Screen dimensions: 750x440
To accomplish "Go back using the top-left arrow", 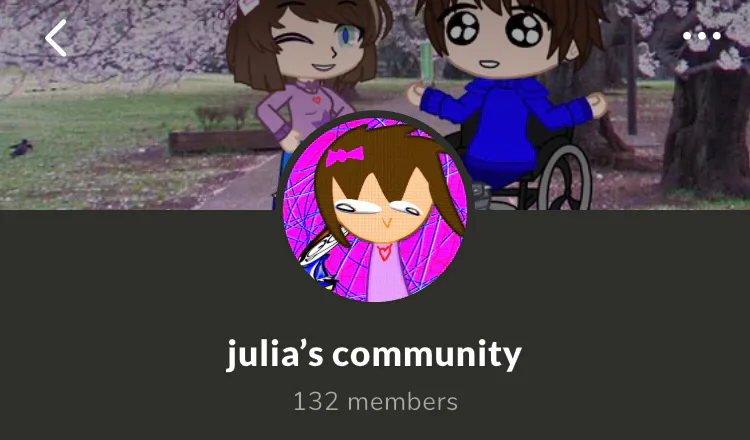I will coord(56,38).
